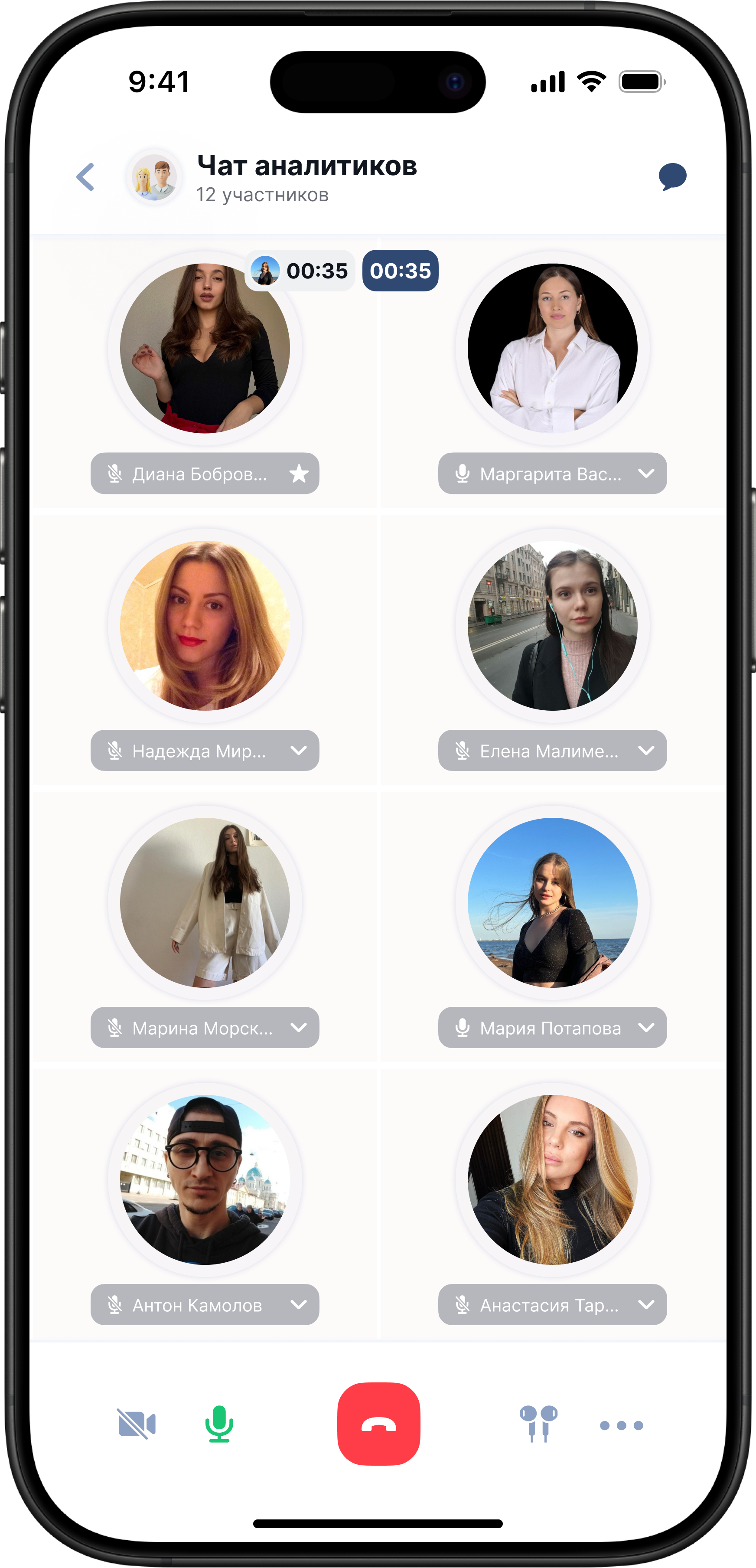Expand options for Маргарита Вас...
Screen dimensions: 756x1568
point(646,473)
